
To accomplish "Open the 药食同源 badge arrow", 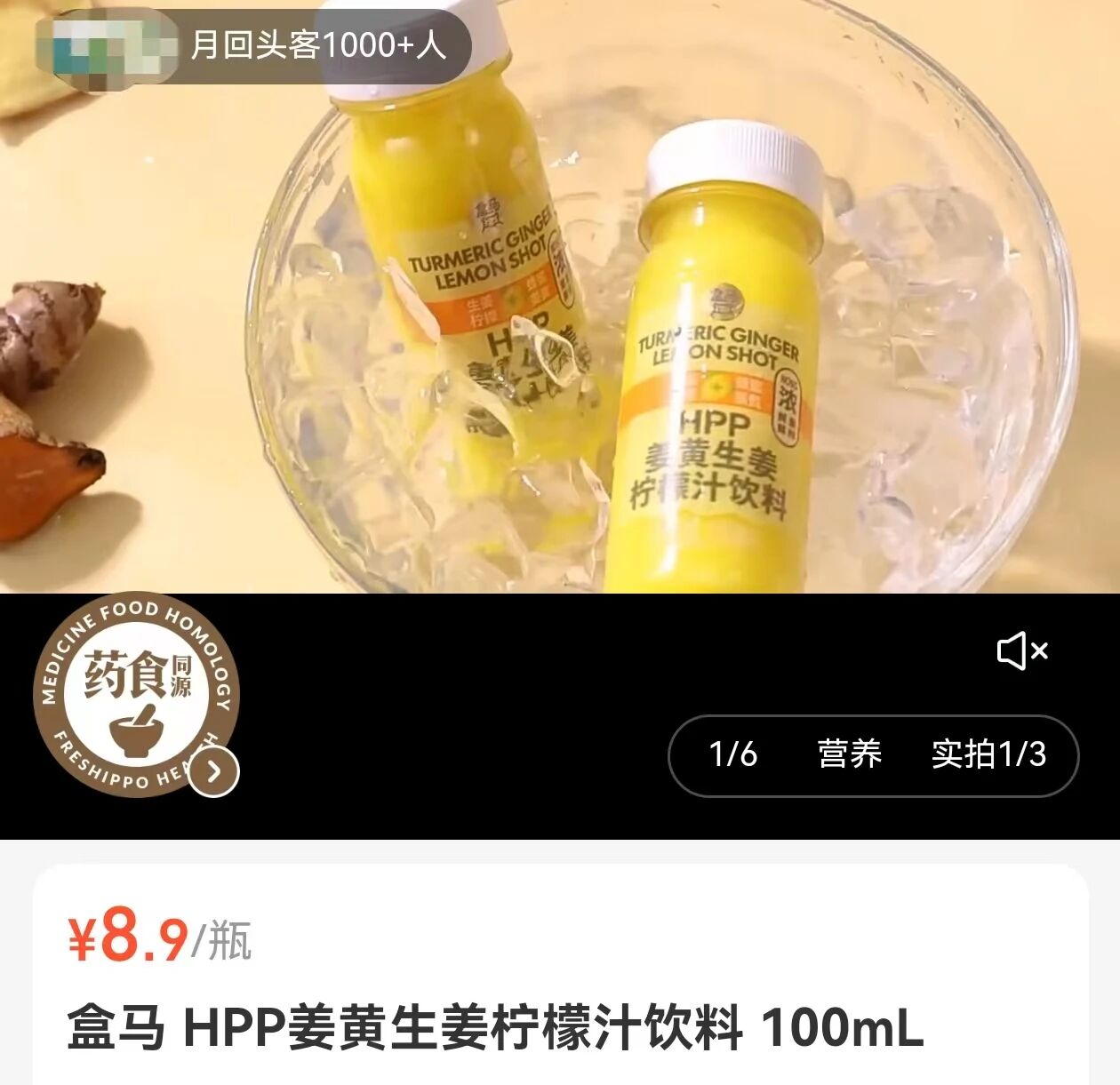I will (214, 771).
